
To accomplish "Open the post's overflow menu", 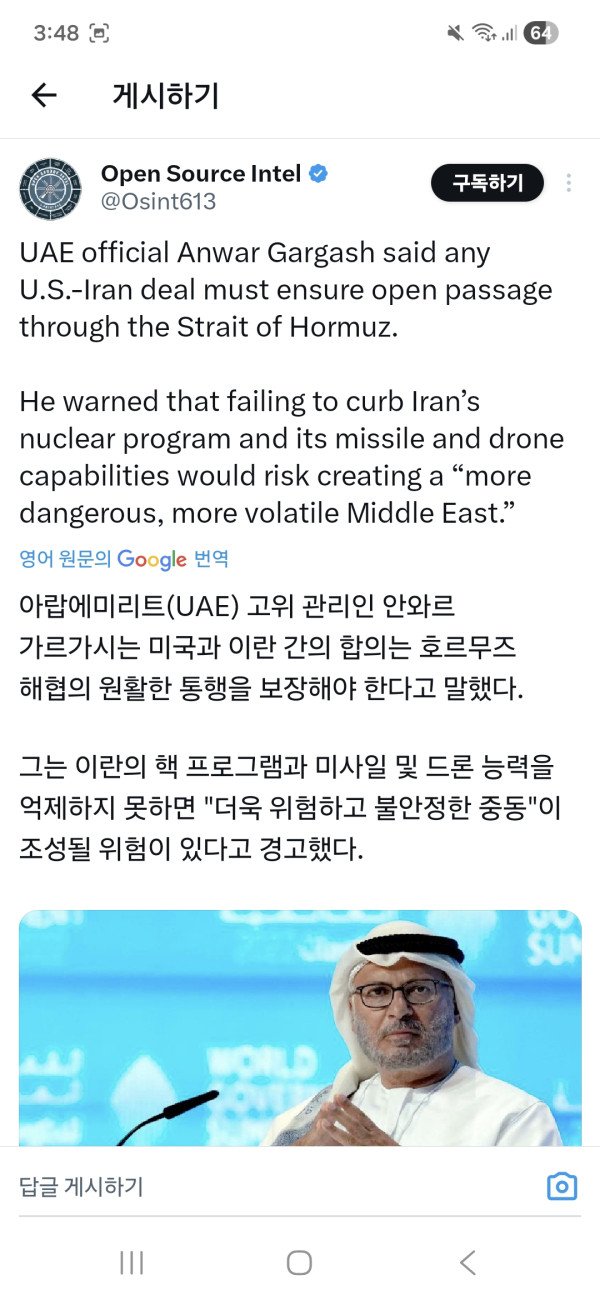I will [x=568, y=183].
